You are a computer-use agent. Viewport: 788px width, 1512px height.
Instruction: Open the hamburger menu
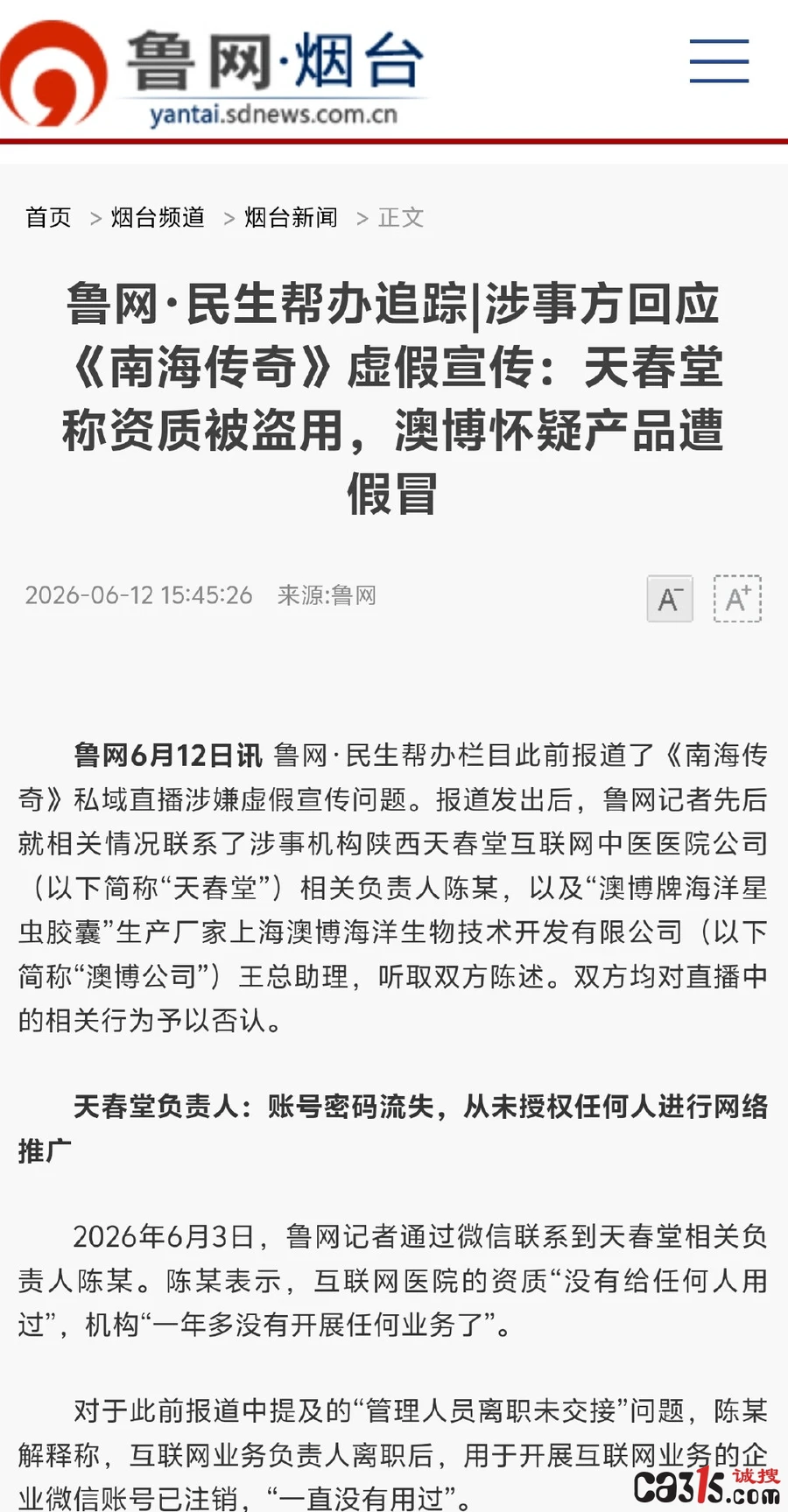point(719,61)
